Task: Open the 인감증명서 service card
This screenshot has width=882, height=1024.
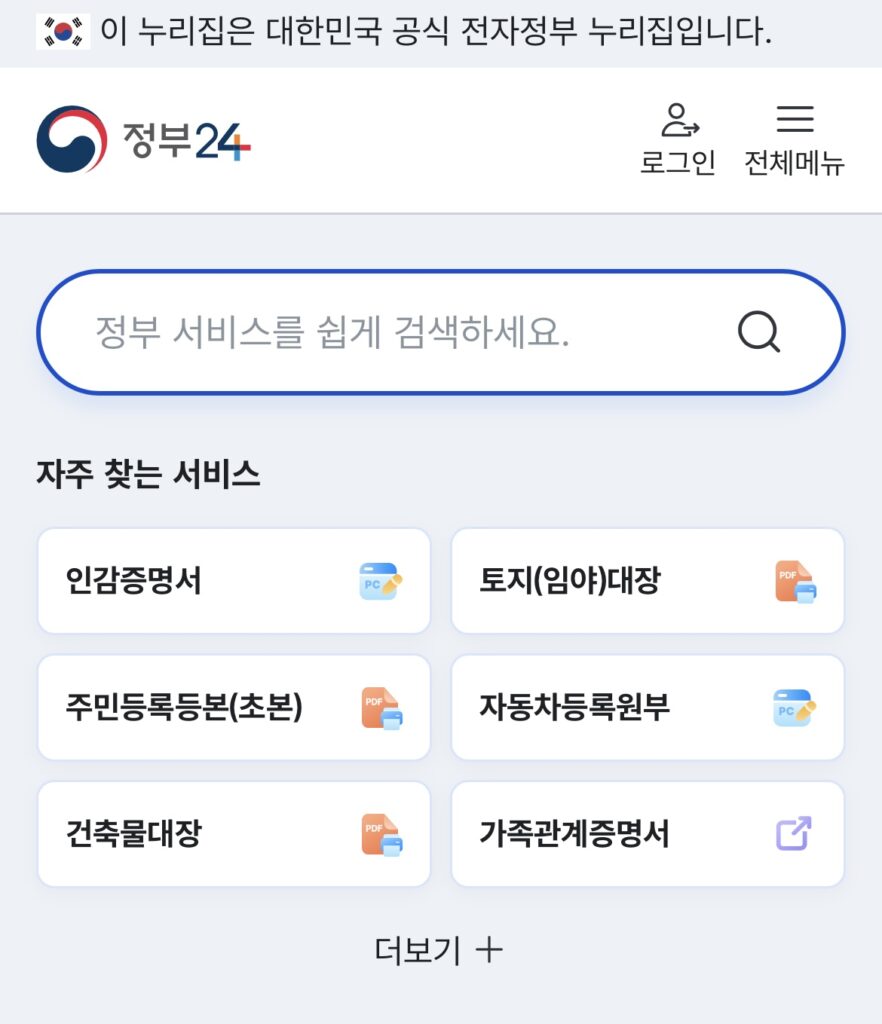Action: pyautogui.click(x=234, y=581)
